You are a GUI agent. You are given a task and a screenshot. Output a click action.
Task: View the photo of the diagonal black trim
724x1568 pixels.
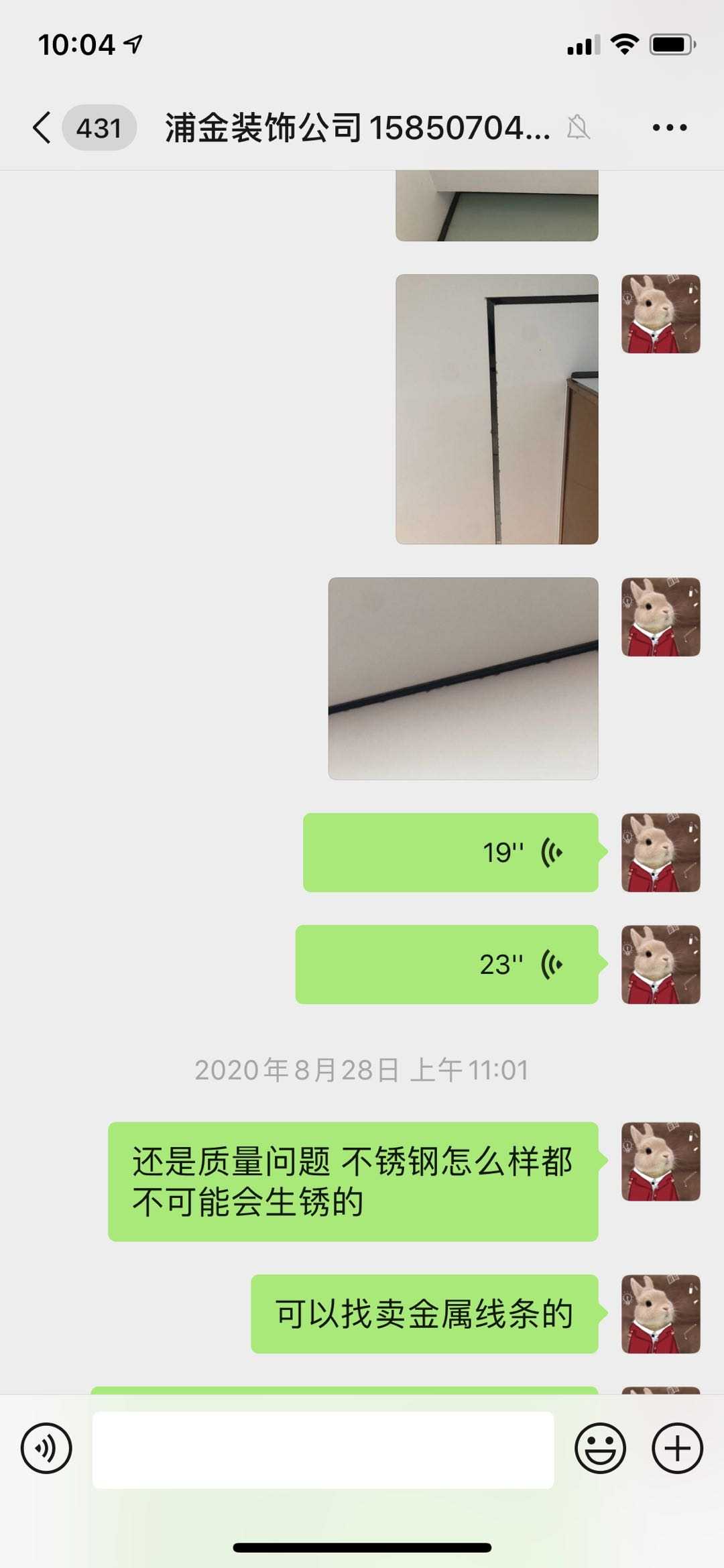463,678
